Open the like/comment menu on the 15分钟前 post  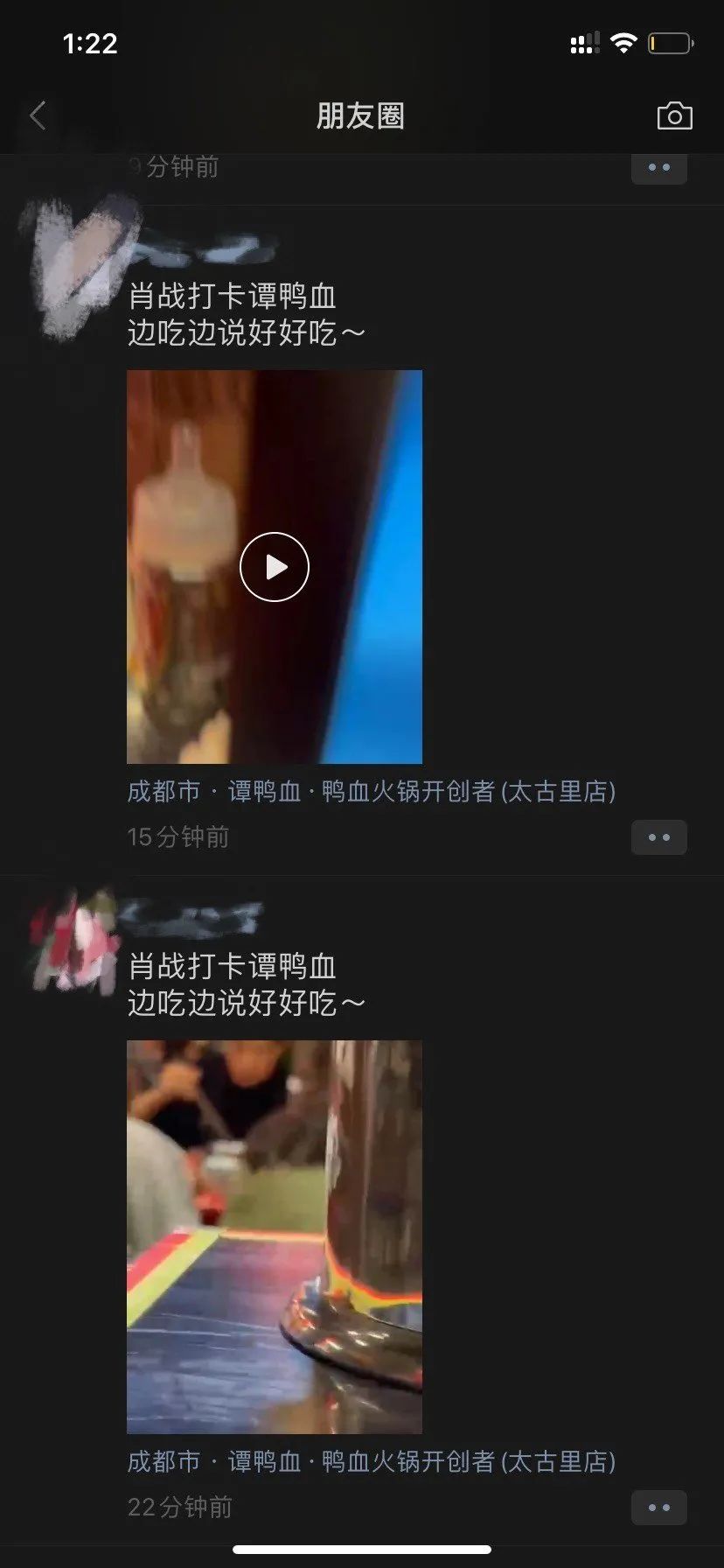coord(658,837)
